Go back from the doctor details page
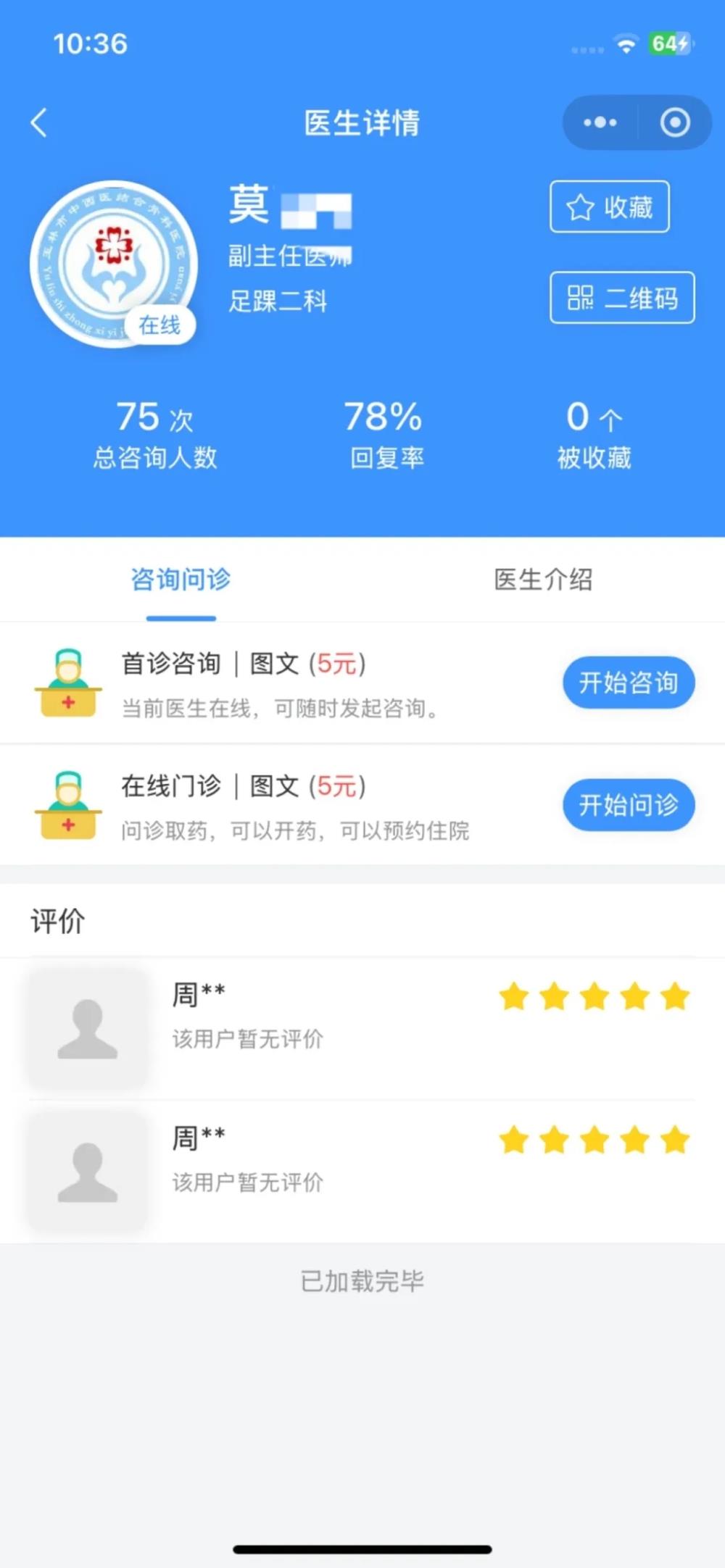This screenshot has width=725, height=1568. (x=39, y=122)
